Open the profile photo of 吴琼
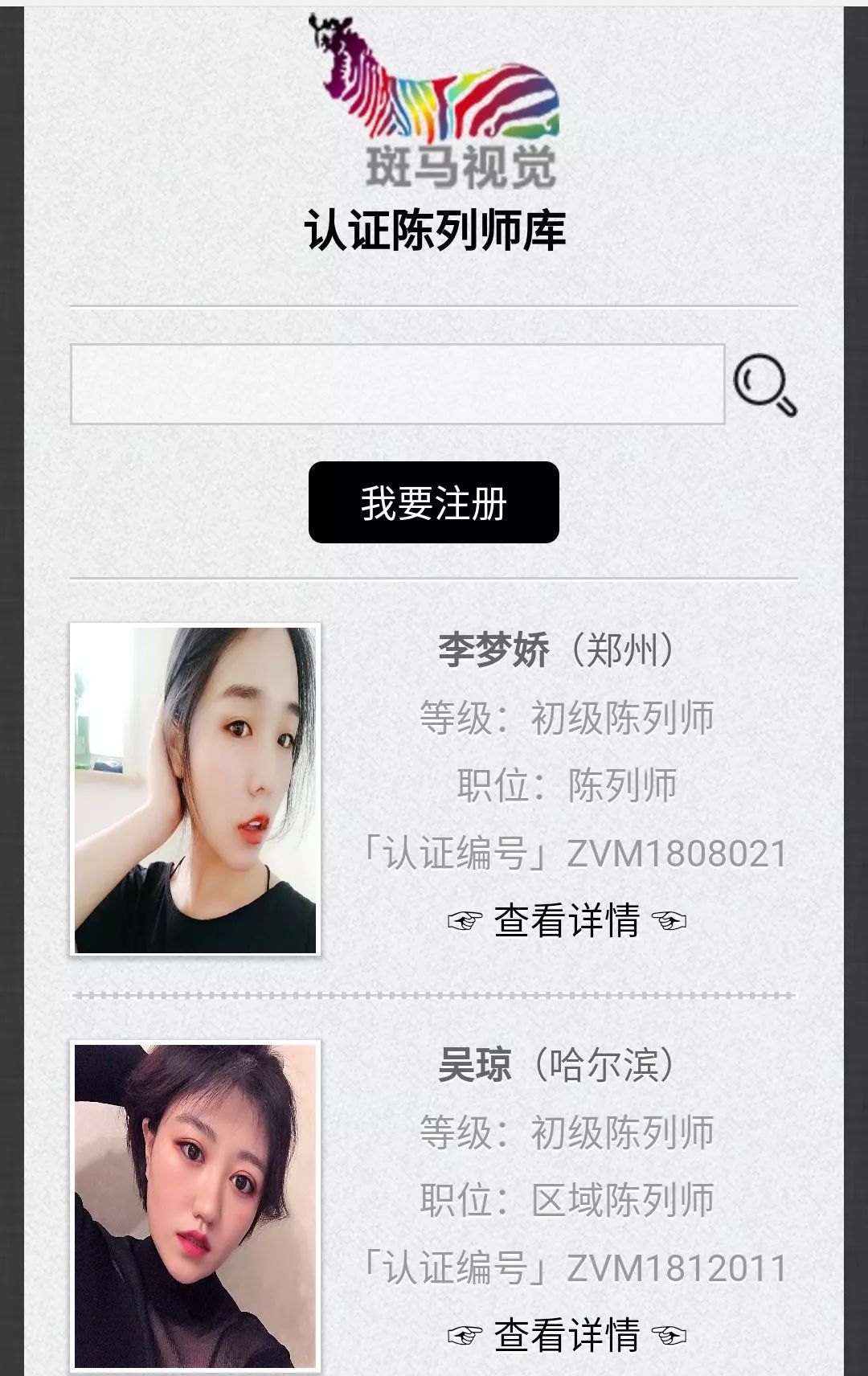This screenshot has width=868, height=1376. tap(195, 1206)
